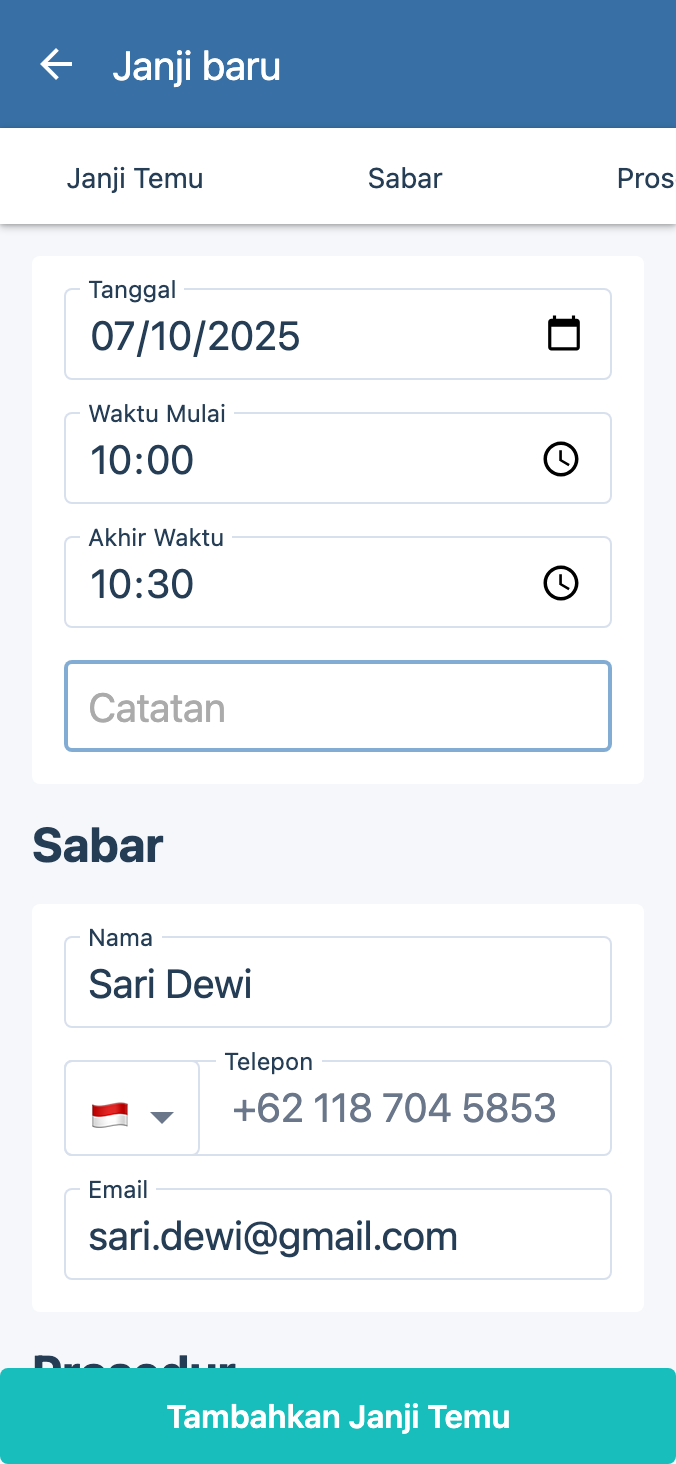The width and height of the screenshot is (676, 1464).
Task: Tap Tambahkan Janji Temu button
Action: (338, 1416)
